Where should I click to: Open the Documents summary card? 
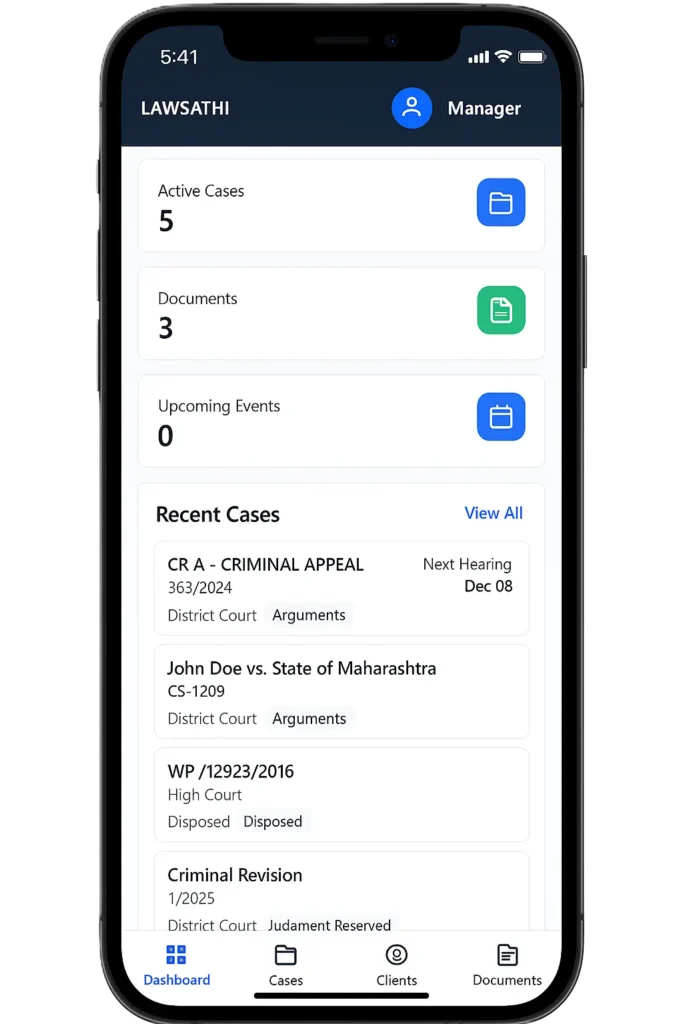340,313
